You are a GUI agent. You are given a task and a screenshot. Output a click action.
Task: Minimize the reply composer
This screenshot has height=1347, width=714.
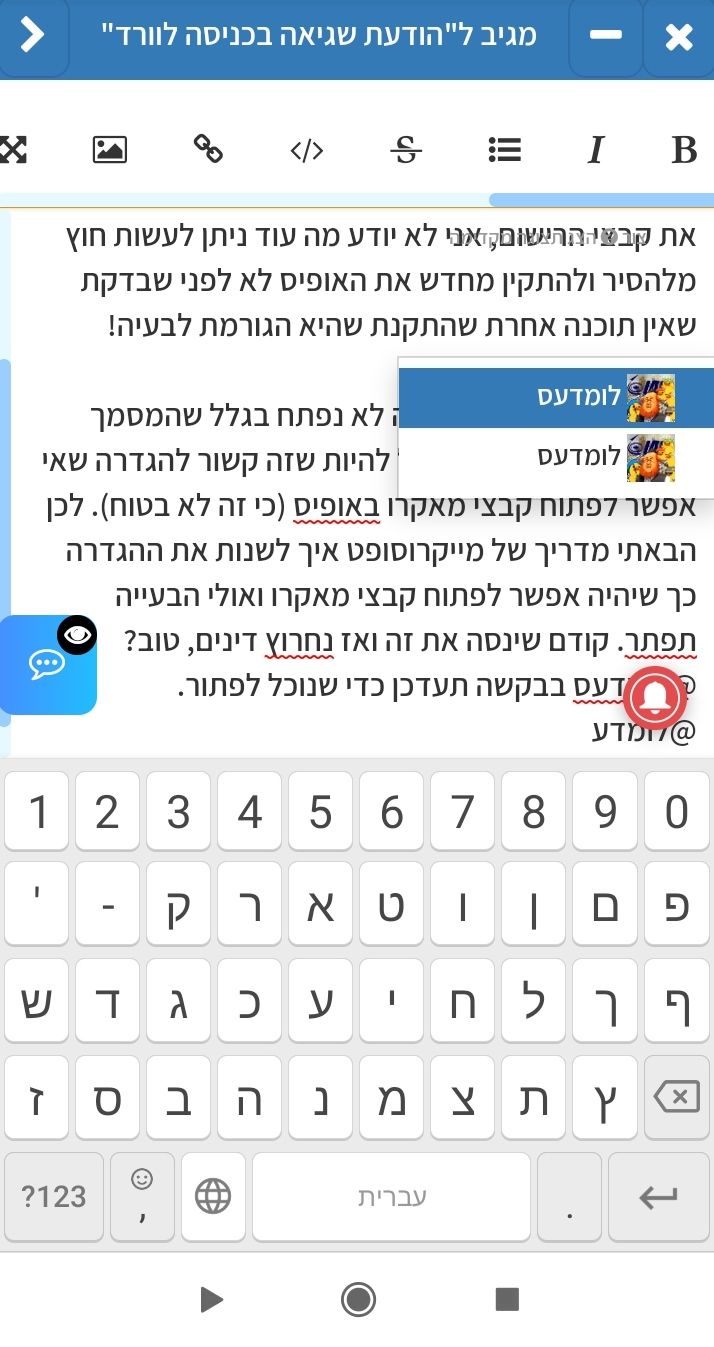tap(606, 37)
